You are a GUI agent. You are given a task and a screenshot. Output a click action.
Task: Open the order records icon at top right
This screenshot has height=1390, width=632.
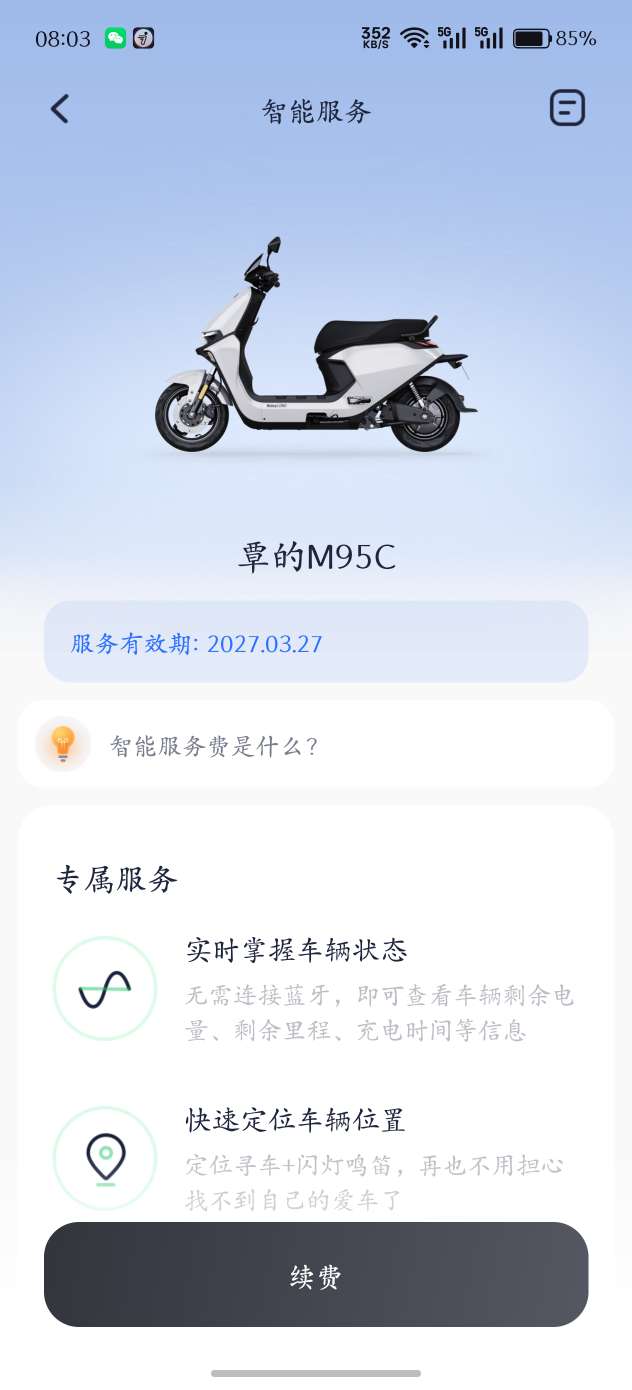pos(567,108)
